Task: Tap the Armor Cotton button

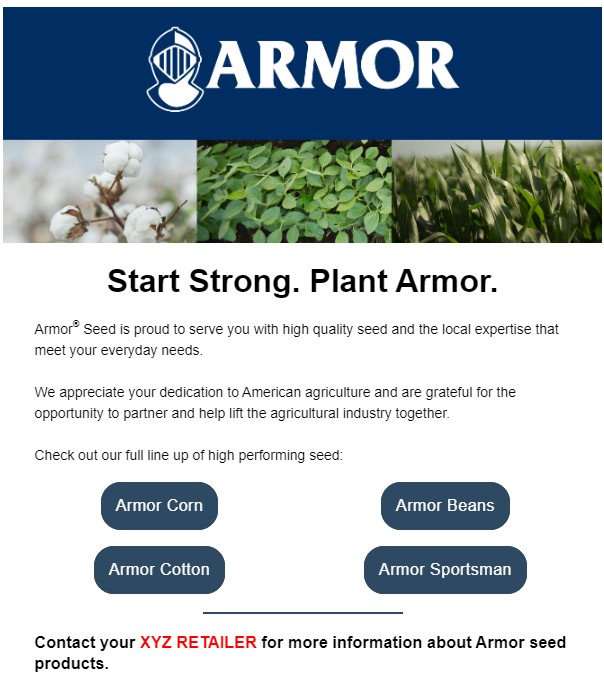Action: click(x=159, y=570)
